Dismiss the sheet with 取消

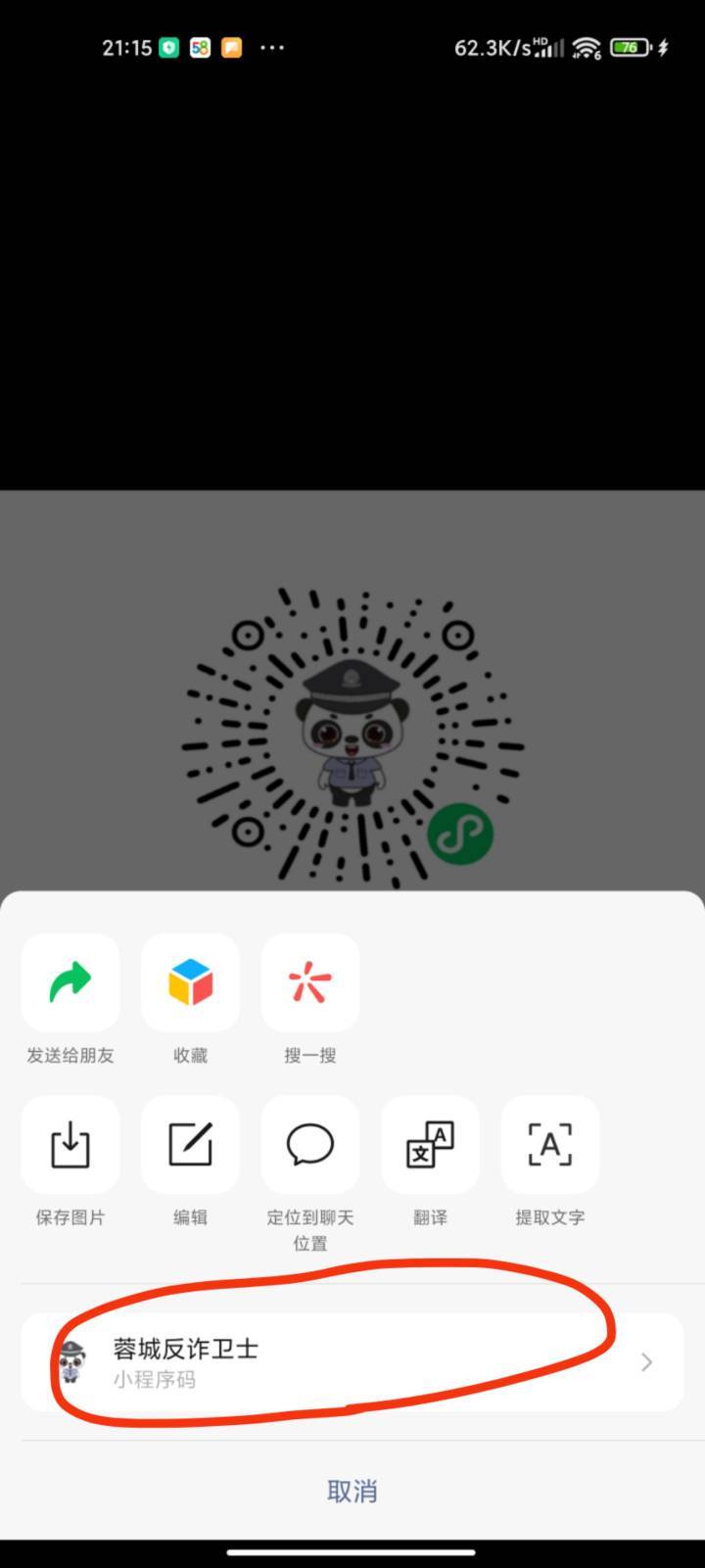pyautogui.click(x=352, y=1491)
